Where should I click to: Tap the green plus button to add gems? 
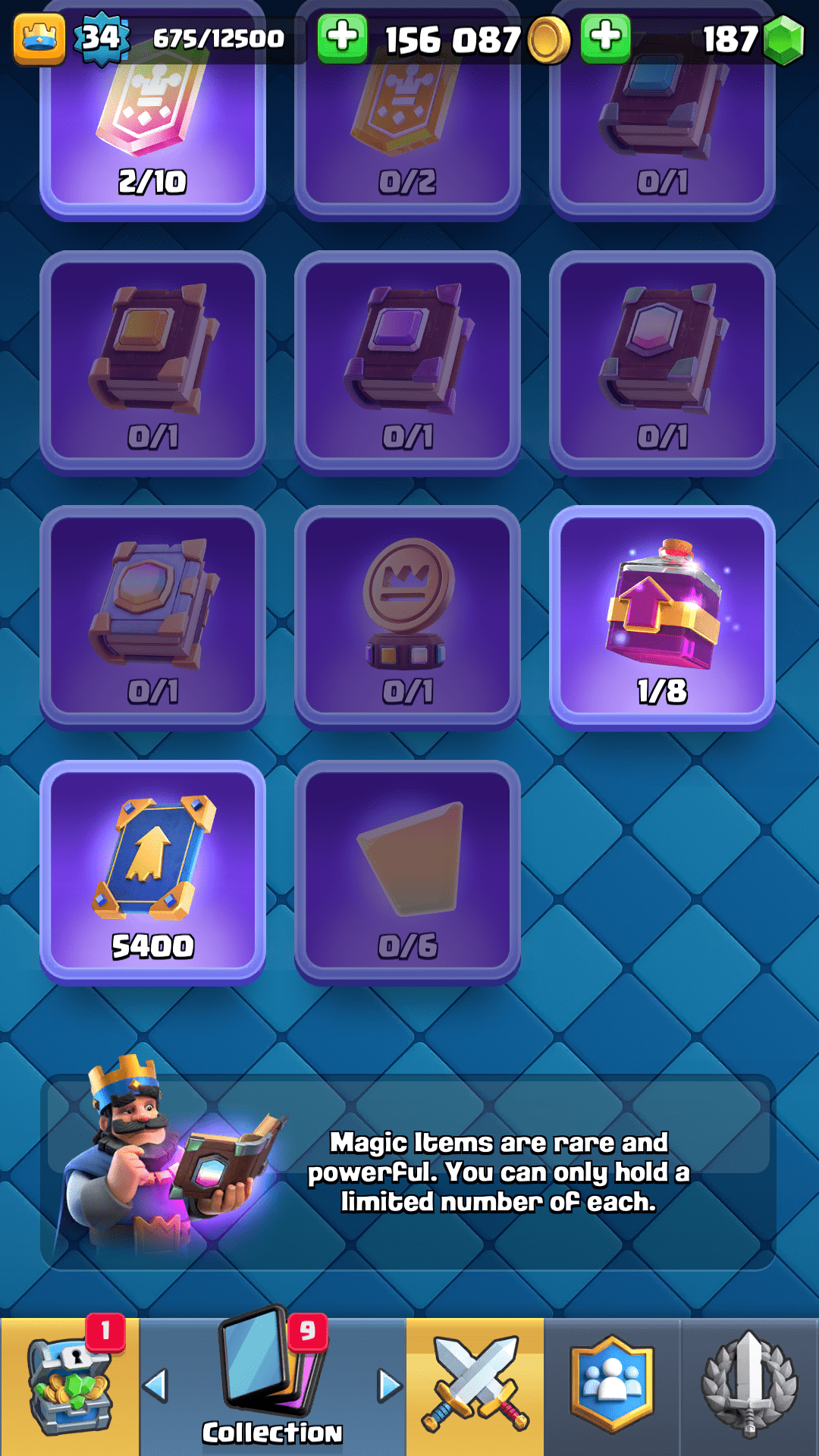tap(605, 38)
